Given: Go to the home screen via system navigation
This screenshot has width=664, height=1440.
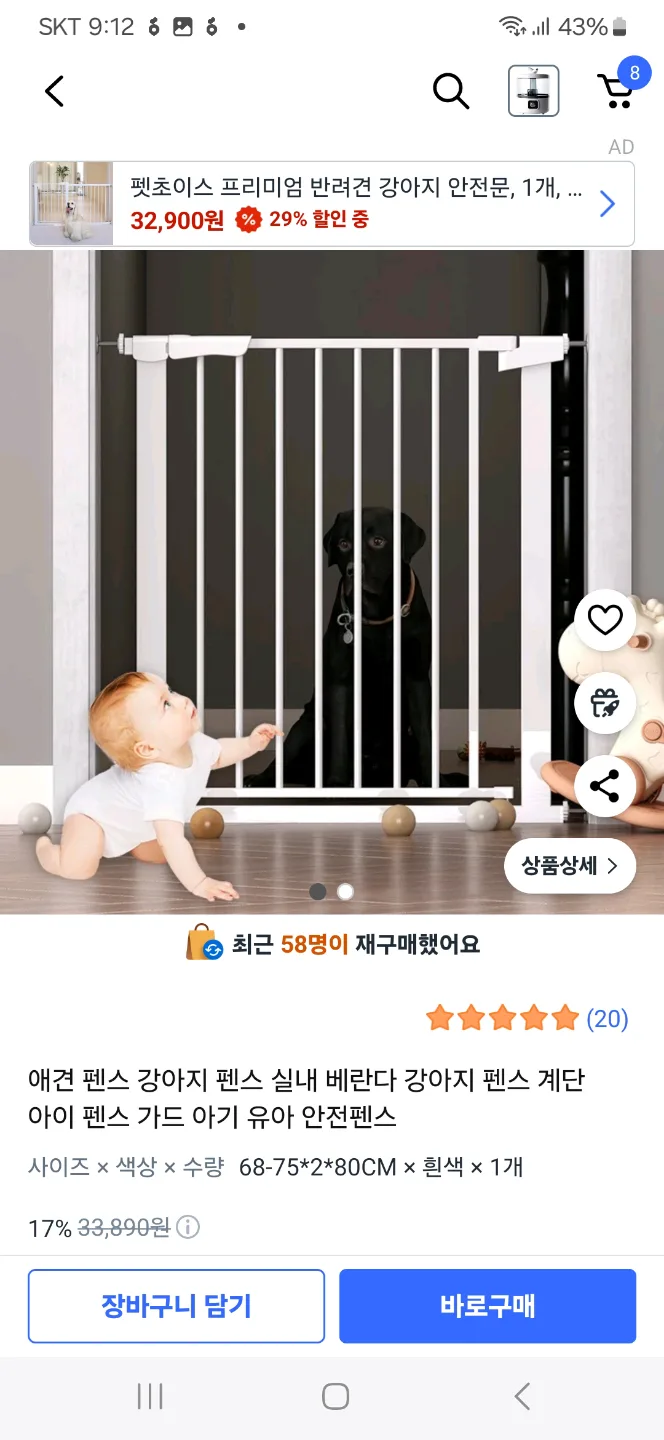Looking at the screenshot, I should point(335,1396).
